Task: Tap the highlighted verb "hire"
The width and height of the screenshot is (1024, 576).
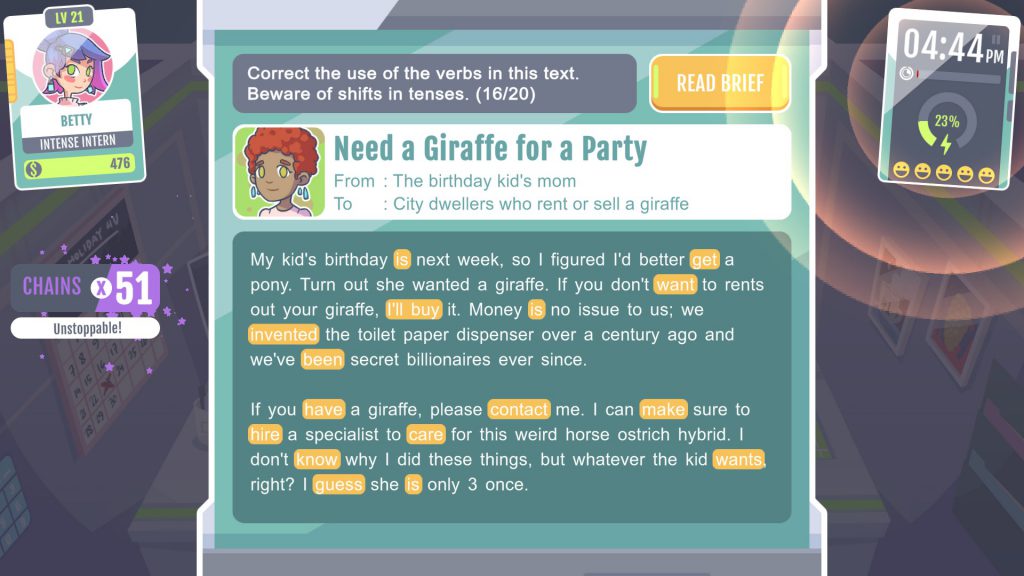Action: [265, 434]
